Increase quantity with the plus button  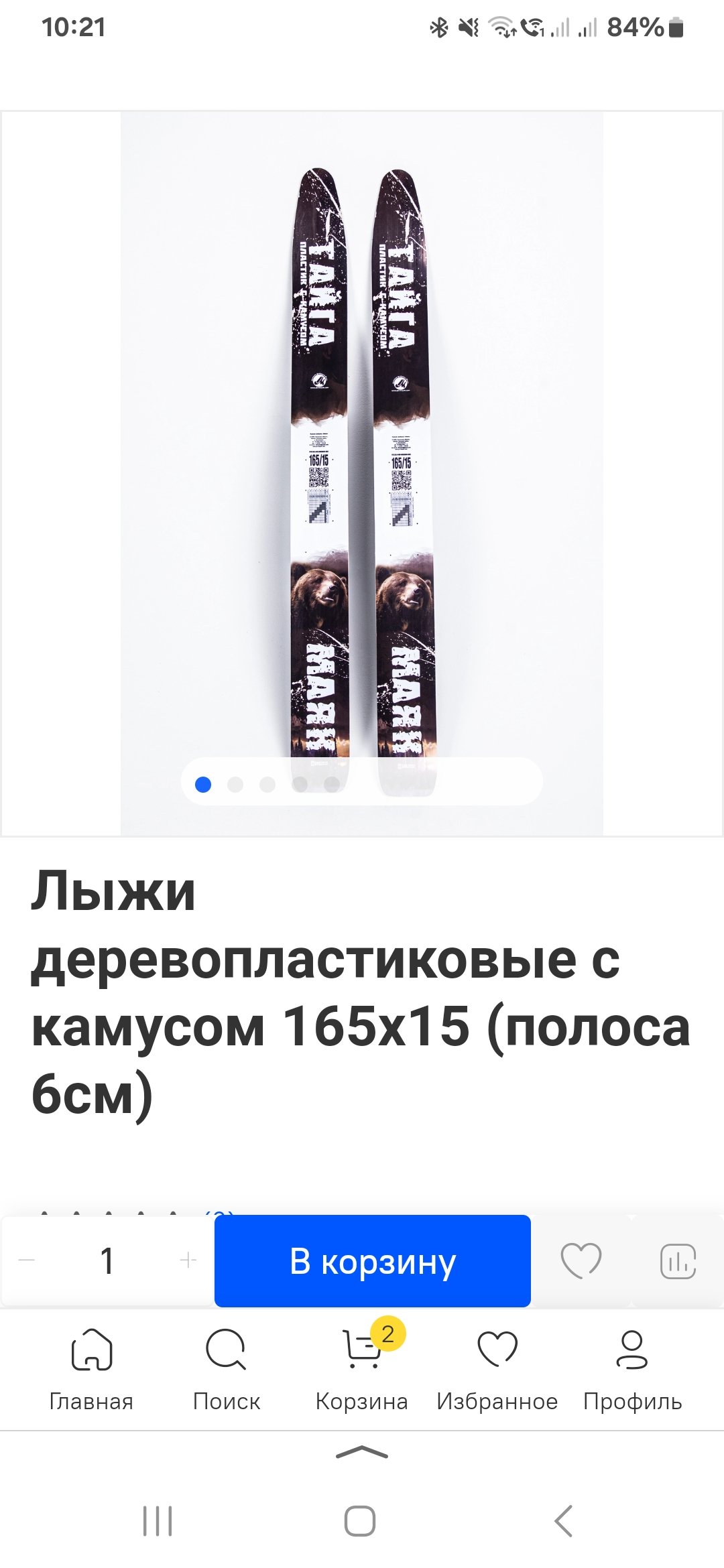pos(188,1260)
